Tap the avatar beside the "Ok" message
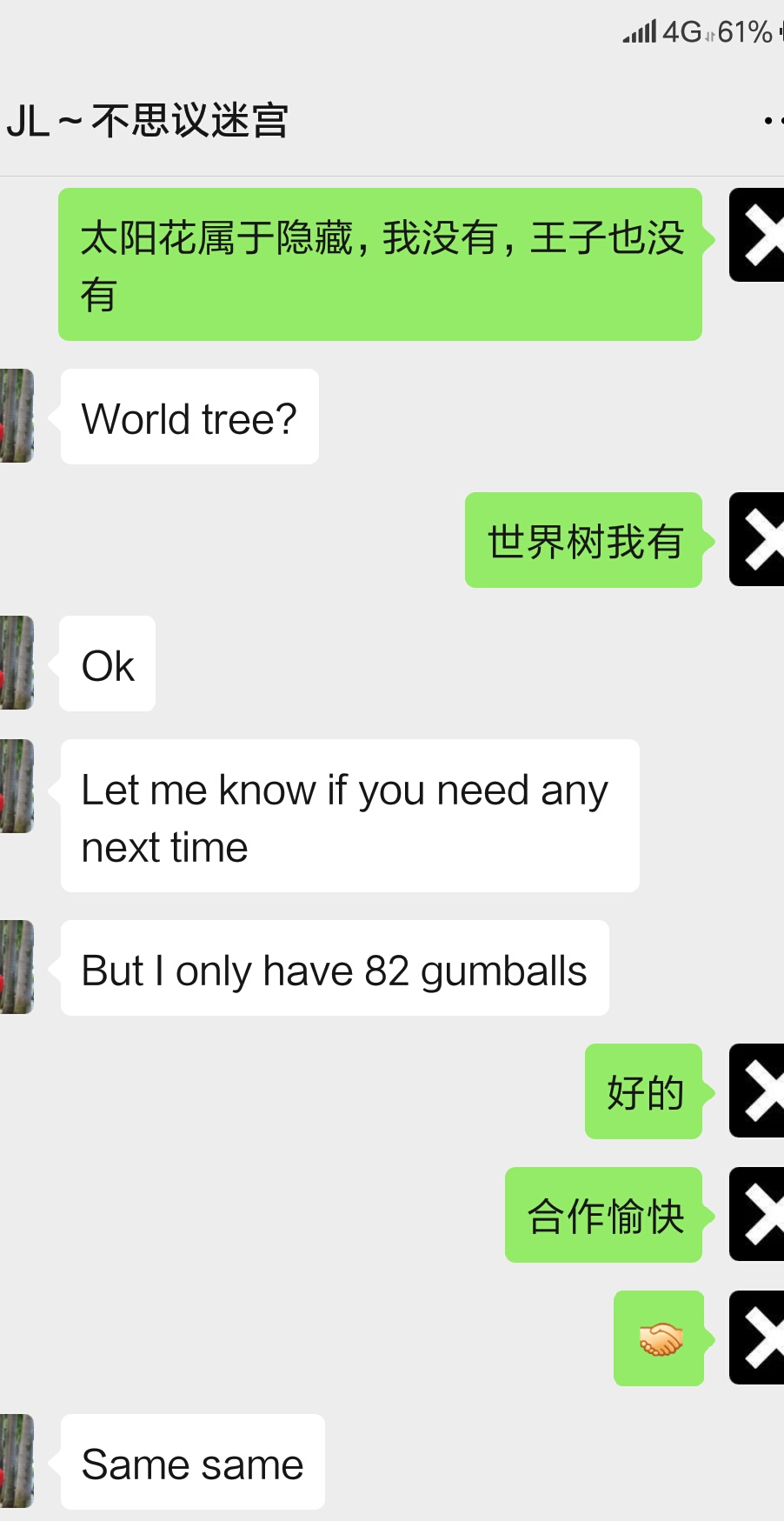The width and height of the screenshot is (784, 1521). pyautogui.click(x=16, y=663)
